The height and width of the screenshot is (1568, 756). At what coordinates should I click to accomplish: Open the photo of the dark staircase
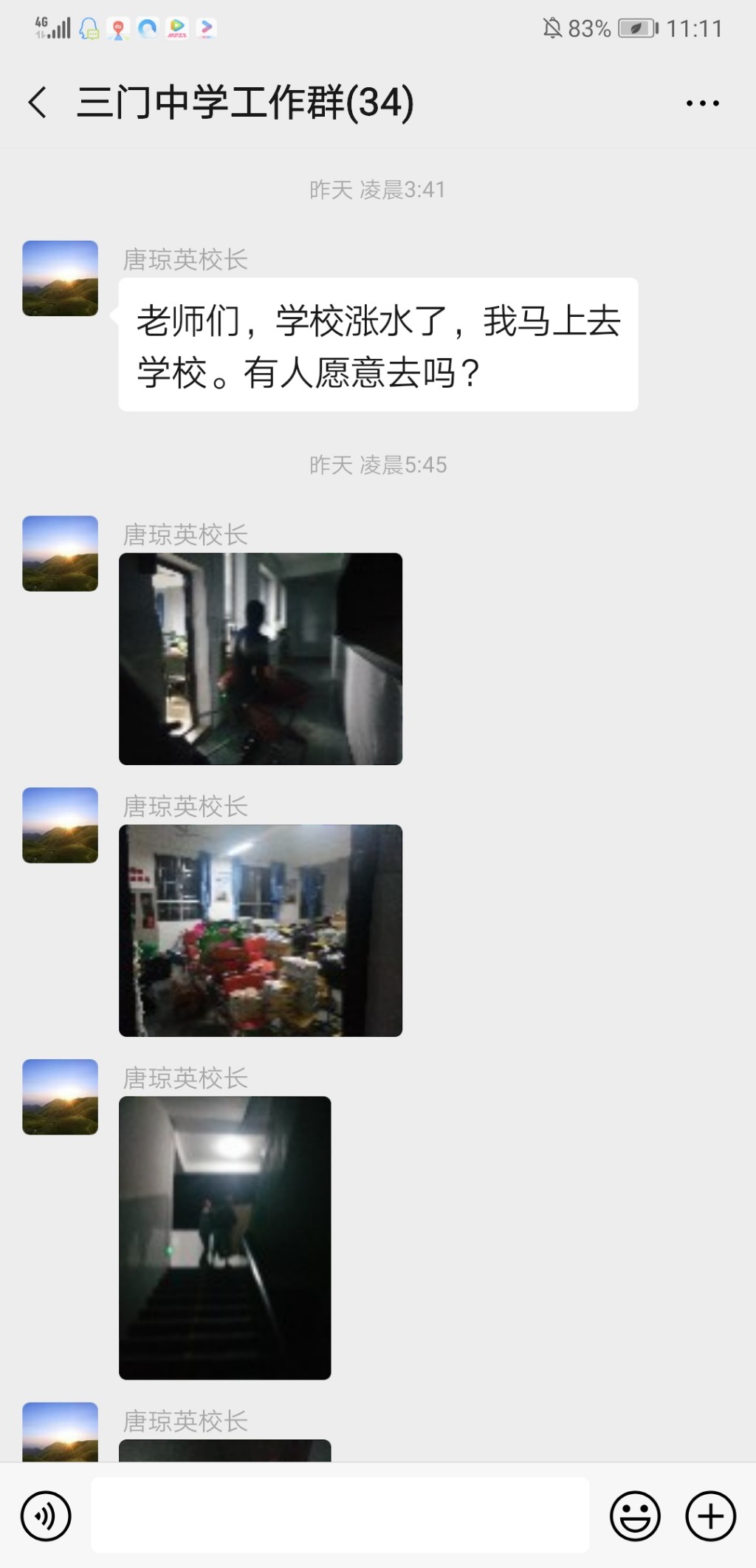pyautogui.click(x=225, y=1237)
